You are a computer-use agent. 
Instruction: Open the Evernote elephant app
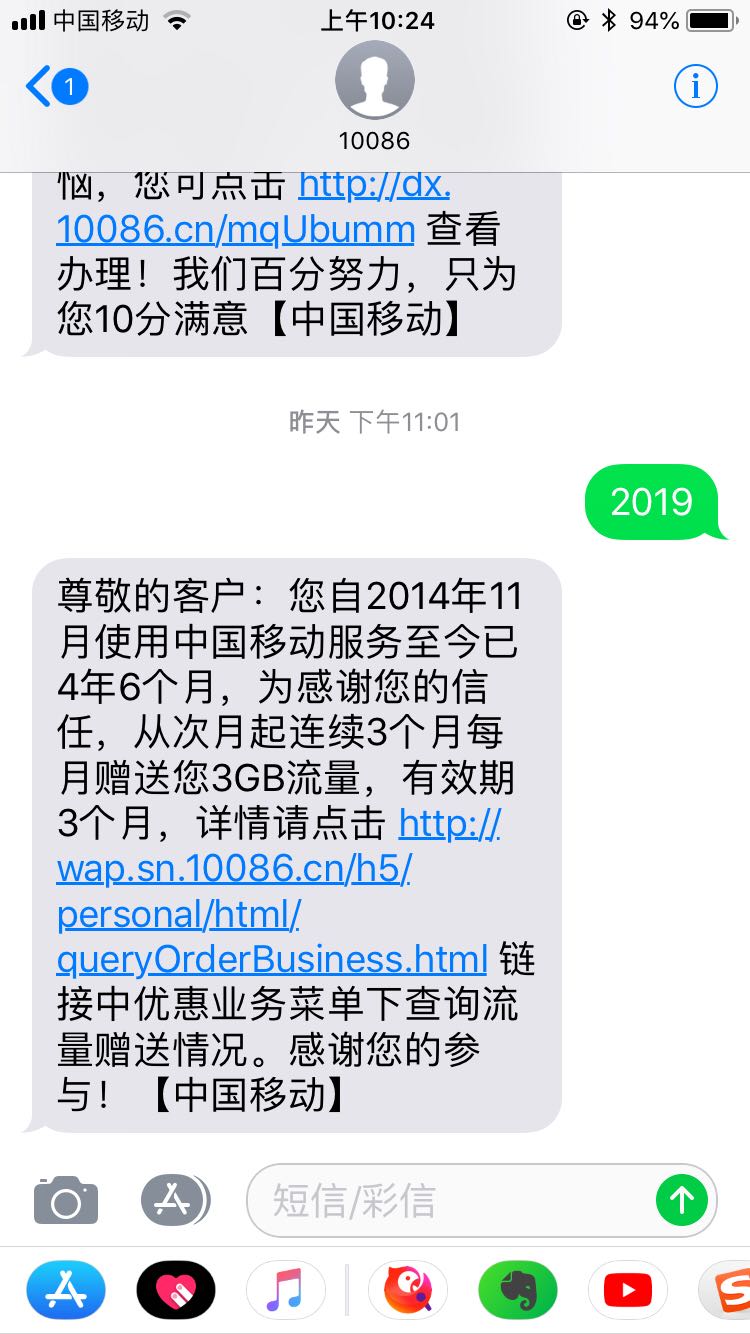coord(518,1291)
